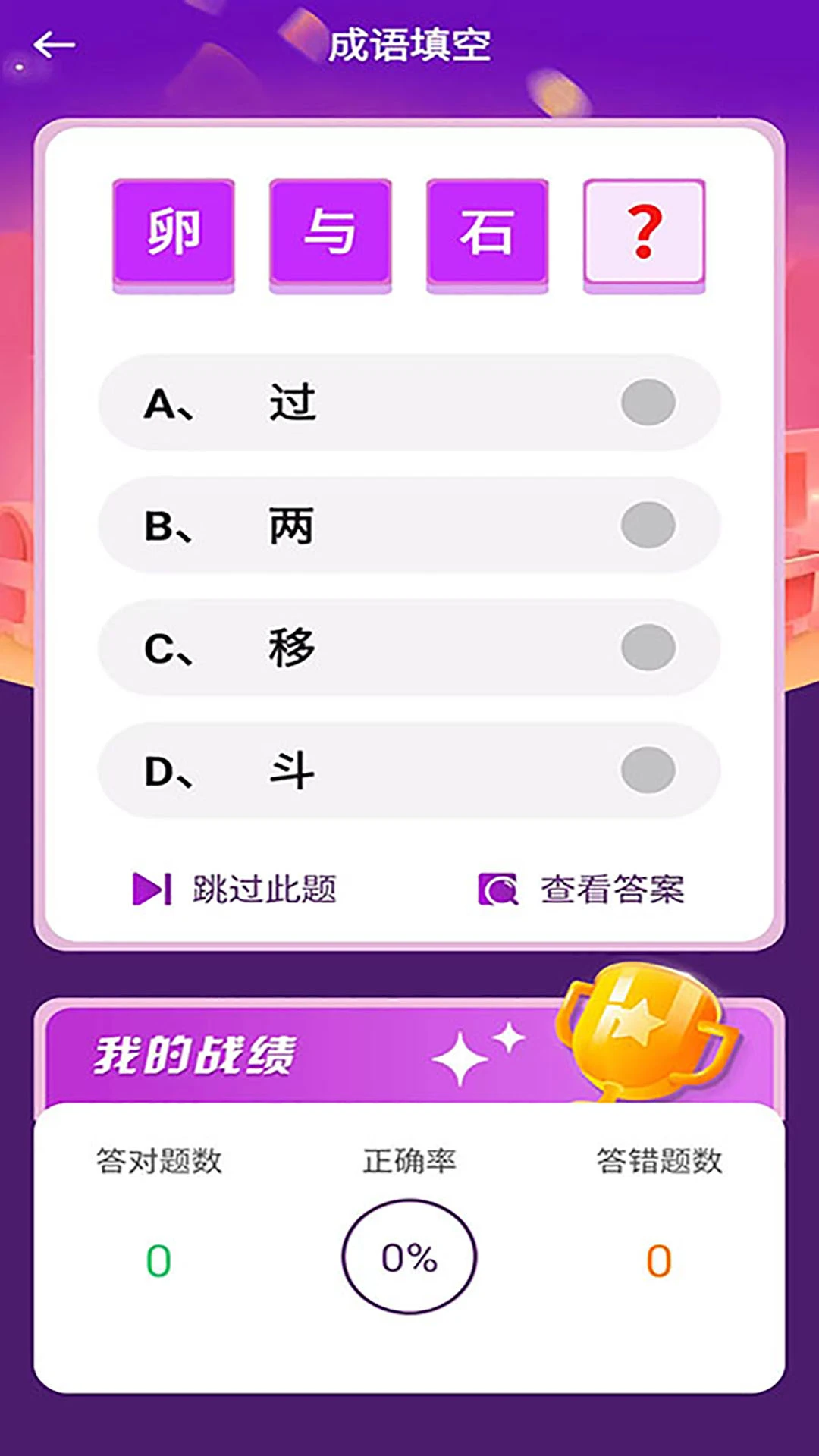Click the trophy icon on the results banner
Viewport: 819px width, 1456px height.
[x=646, y=1039]
